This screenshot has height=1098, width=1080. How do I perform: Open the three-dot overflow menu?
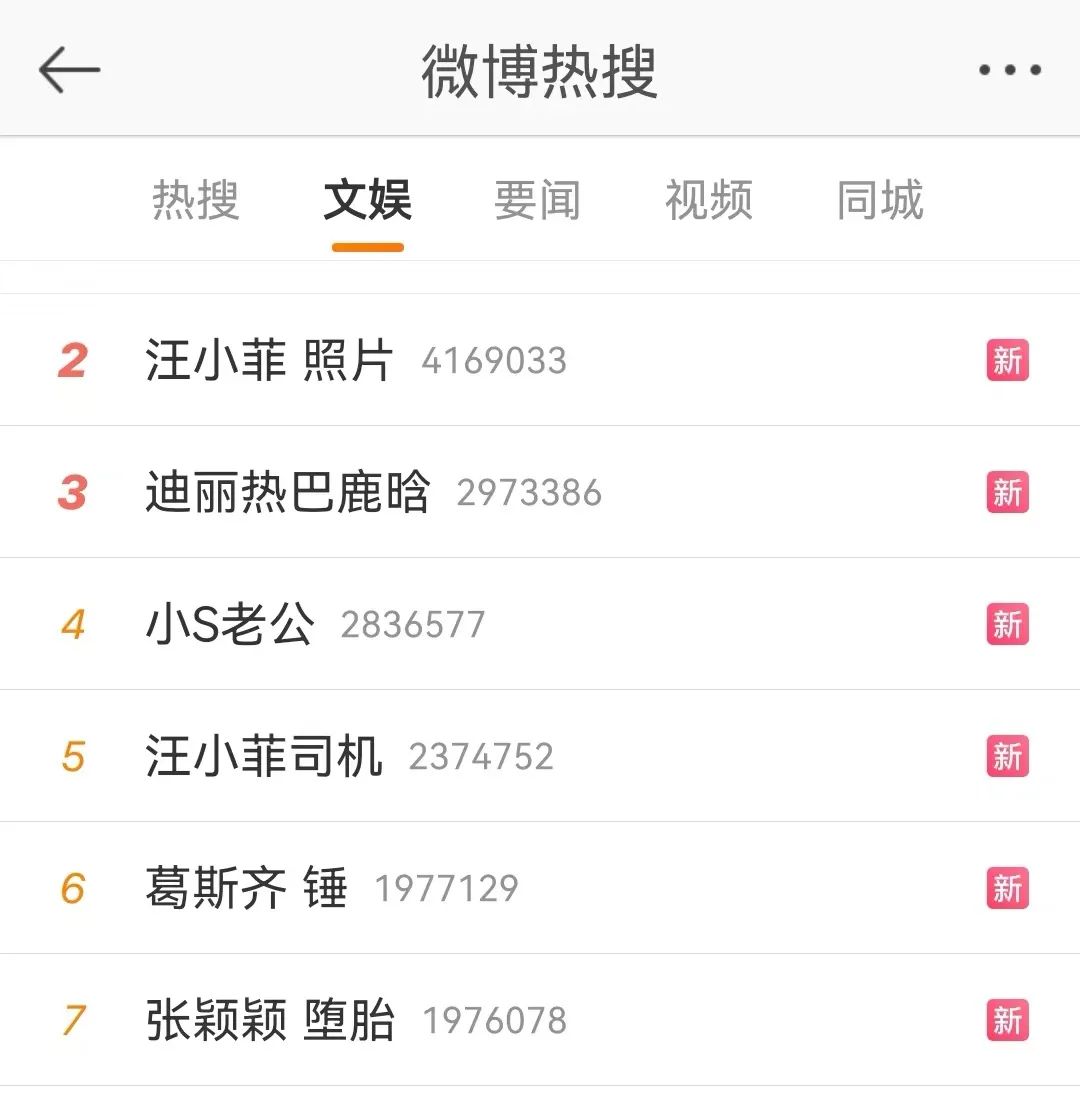[x=1009, y=70]
